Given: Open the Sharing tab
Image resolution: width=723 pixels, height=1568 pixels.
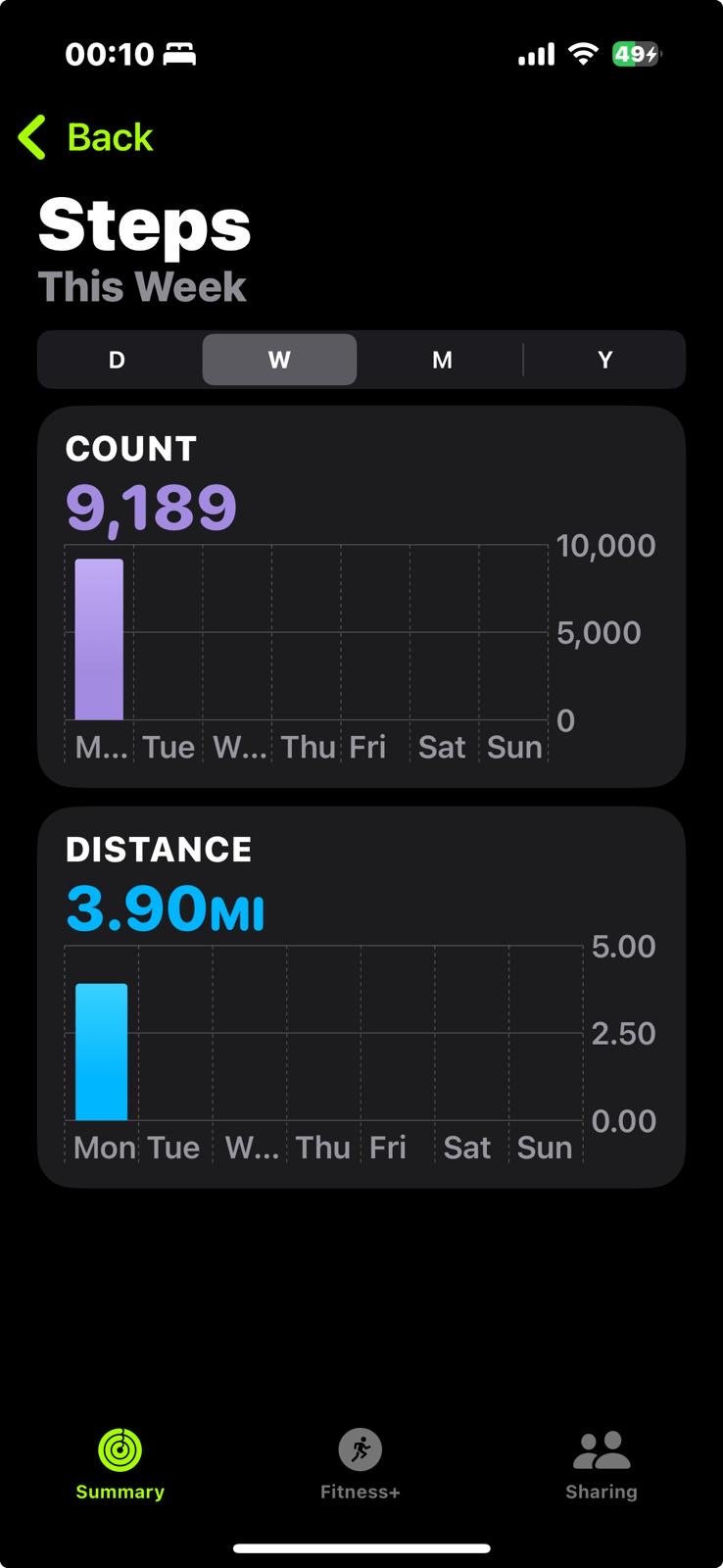Looking at the screenshot, I should tap(602, 1465).
